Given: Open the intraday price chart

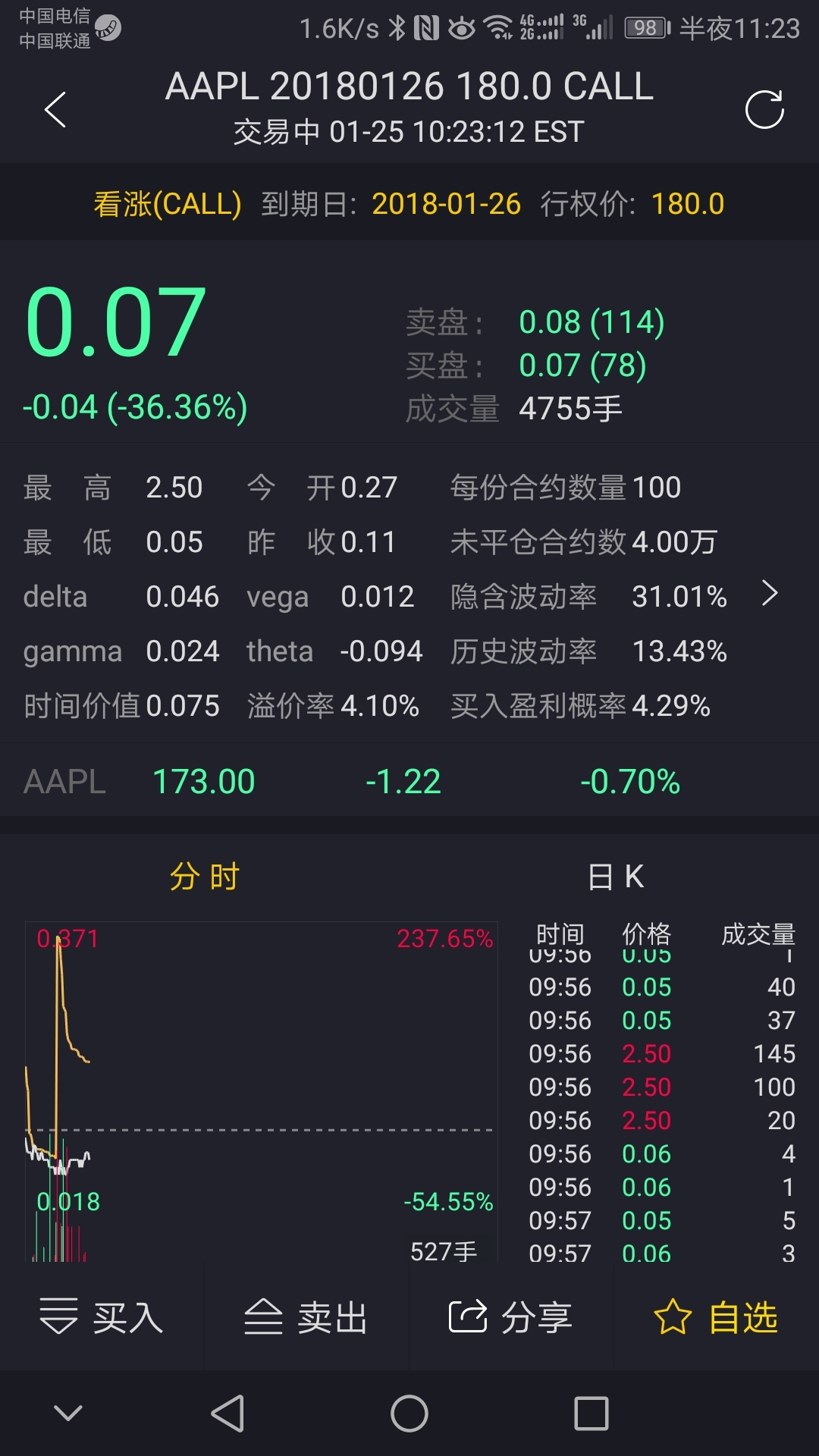Looking at the screenshot, I should click(x=262, y=1092).
